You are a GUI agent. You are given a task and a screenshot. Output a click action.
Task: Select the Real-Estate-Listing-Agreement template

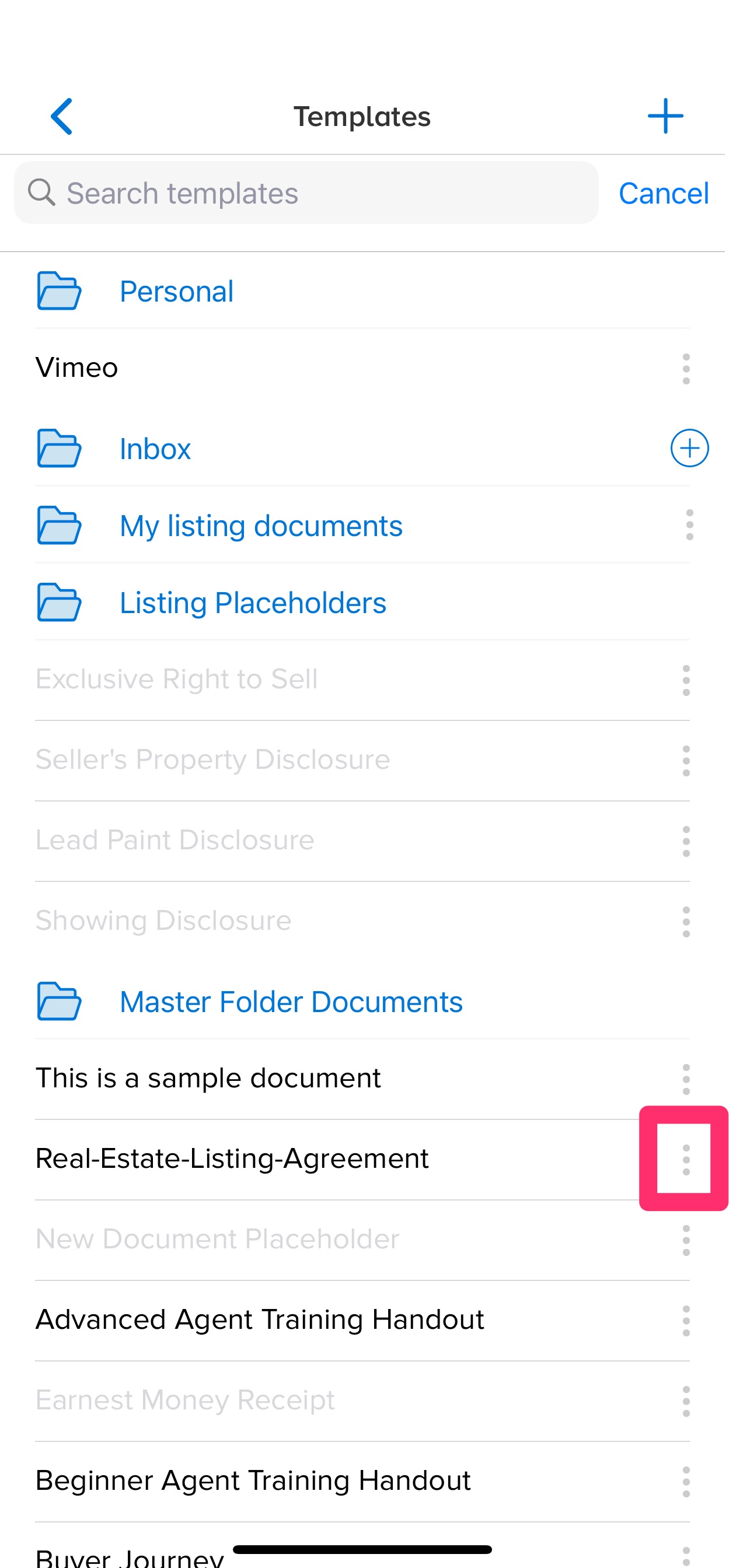click(x=232, y=1159)
